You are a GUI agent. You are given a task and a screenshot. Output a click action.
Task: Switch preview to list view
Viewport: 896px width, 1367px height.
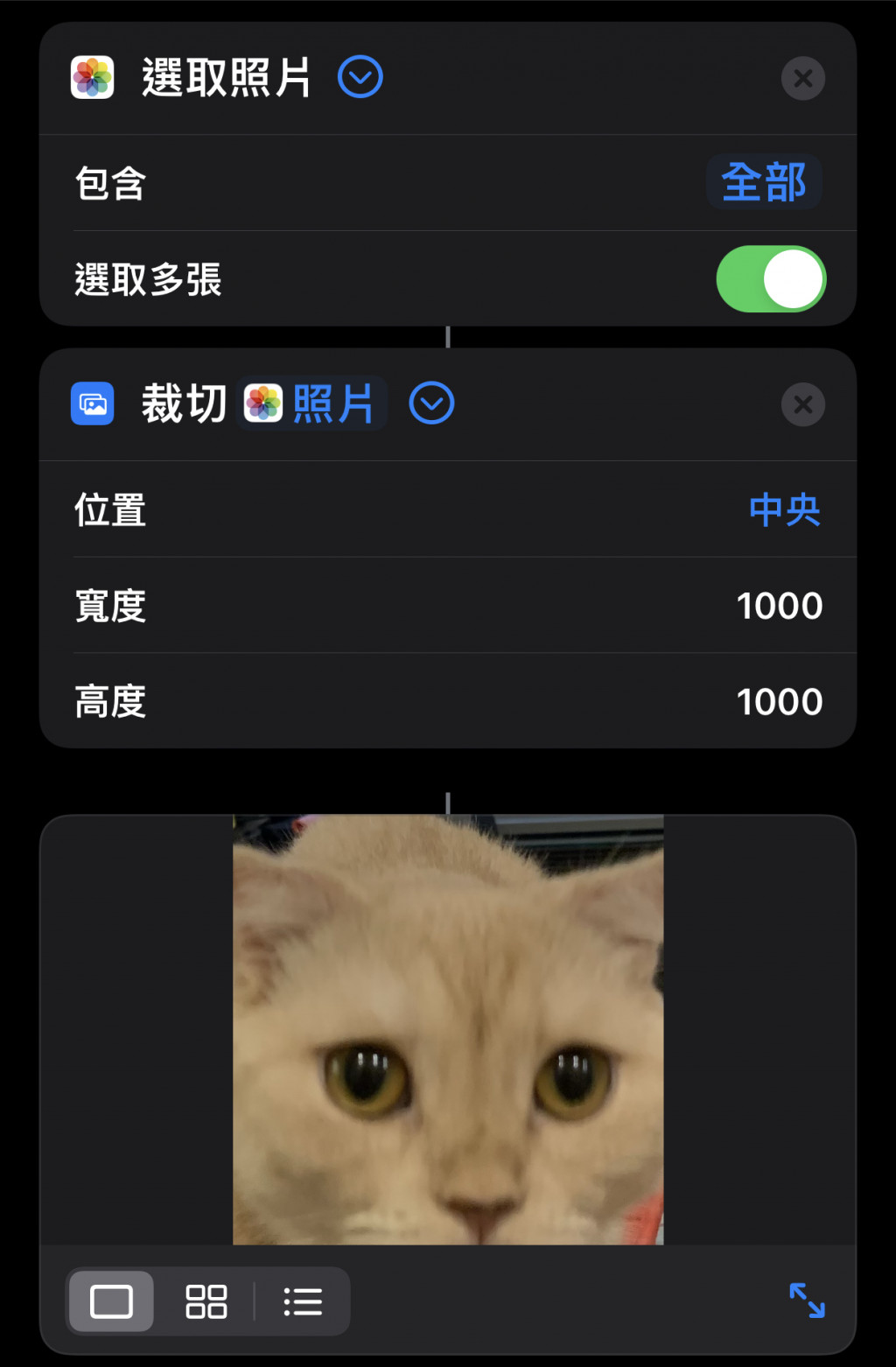[303, 1301]
